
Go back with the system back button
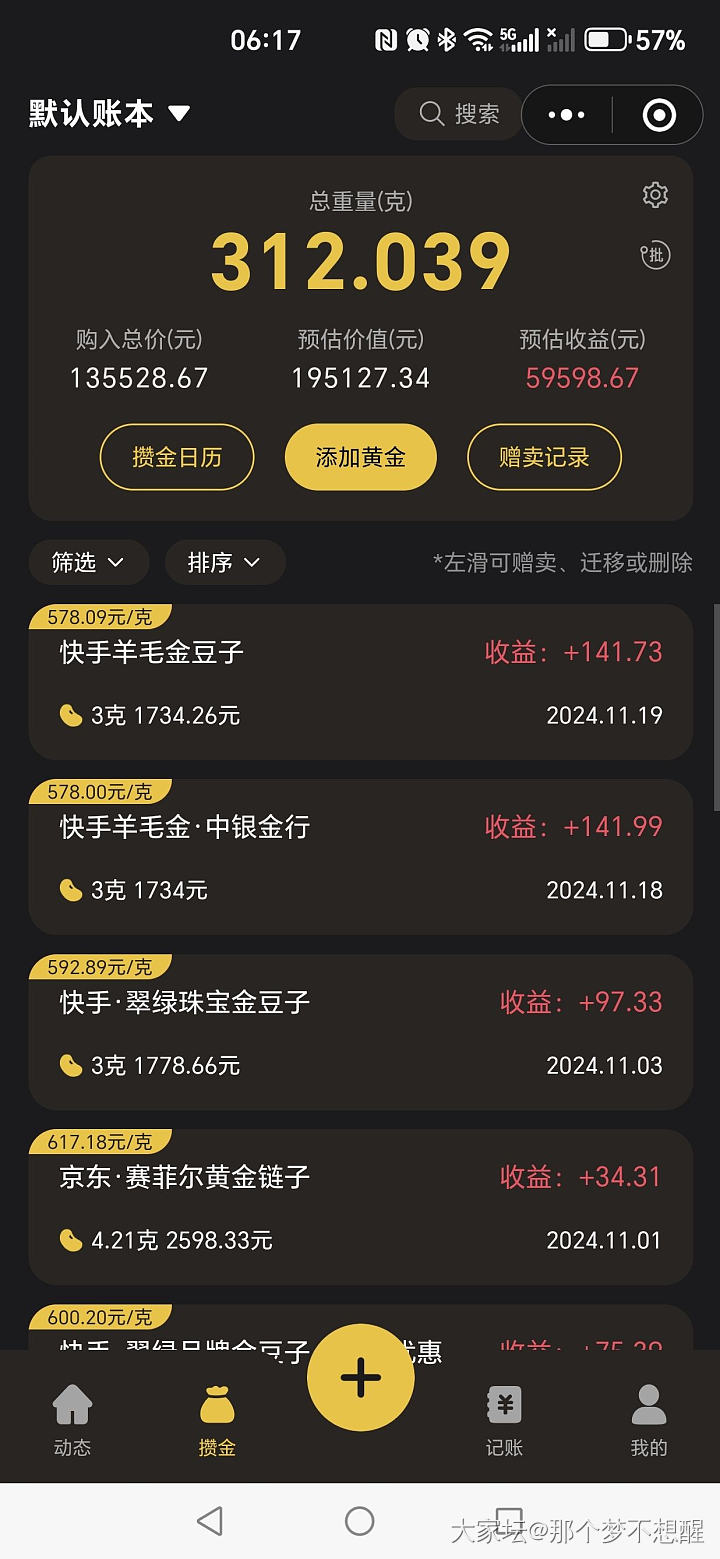pyautogui.click(x=210, y=1521)
